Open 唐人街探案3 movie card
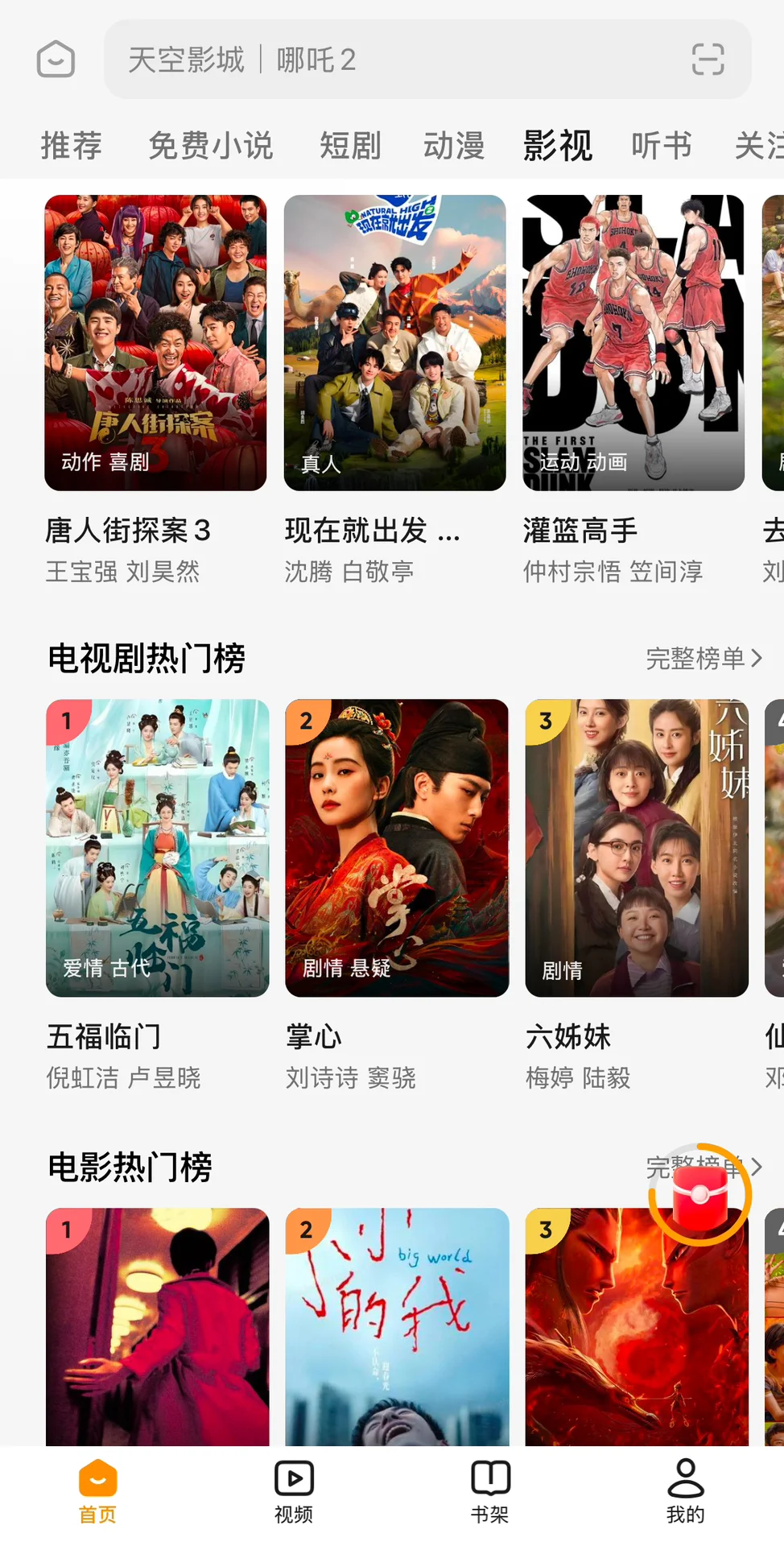The width and height of the screenshot is (784, 1546). 155,343
